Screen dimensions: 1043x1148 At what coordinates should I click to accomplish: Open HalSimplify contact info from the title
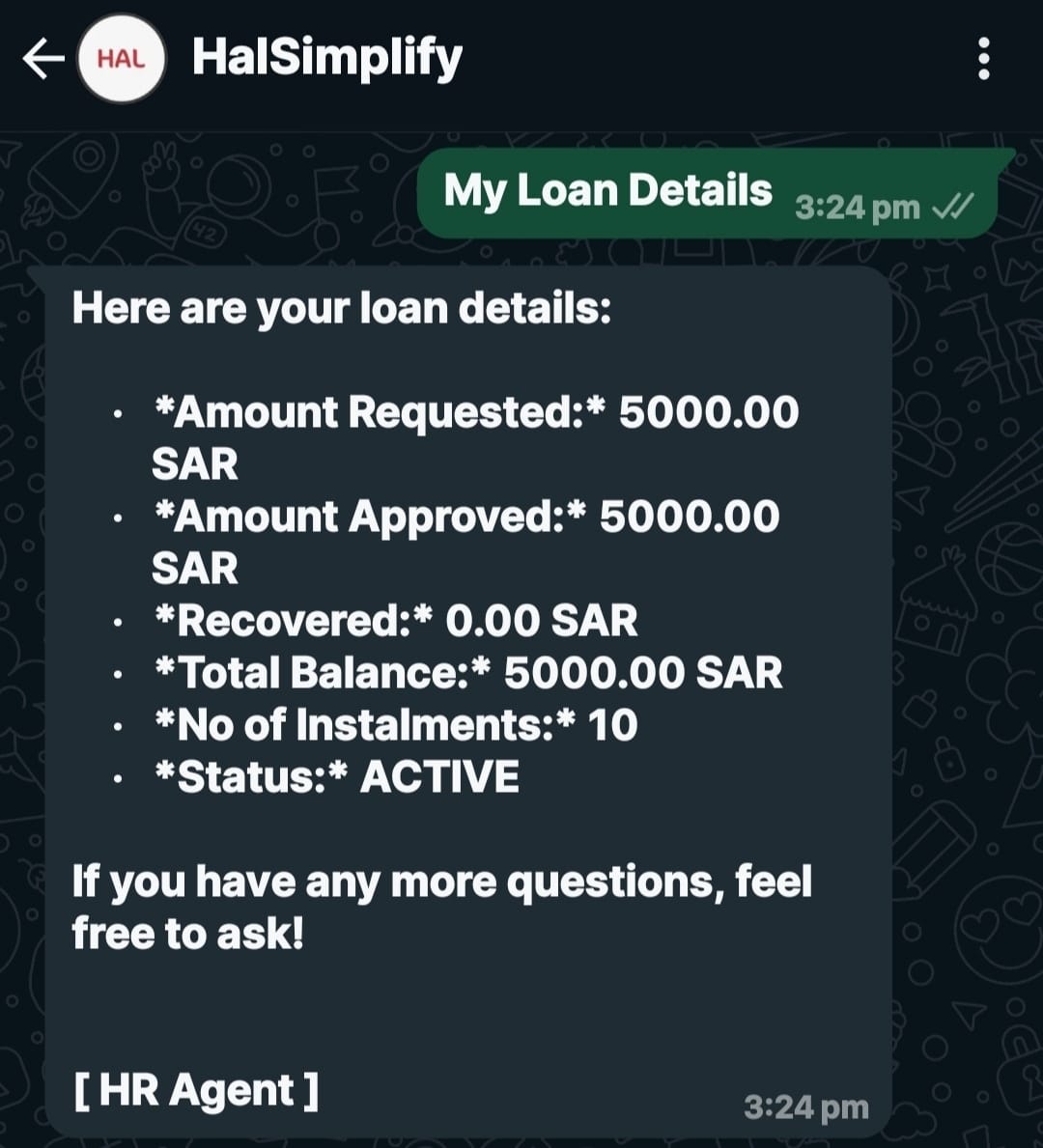pyautogui.click(x=327, y=58)
